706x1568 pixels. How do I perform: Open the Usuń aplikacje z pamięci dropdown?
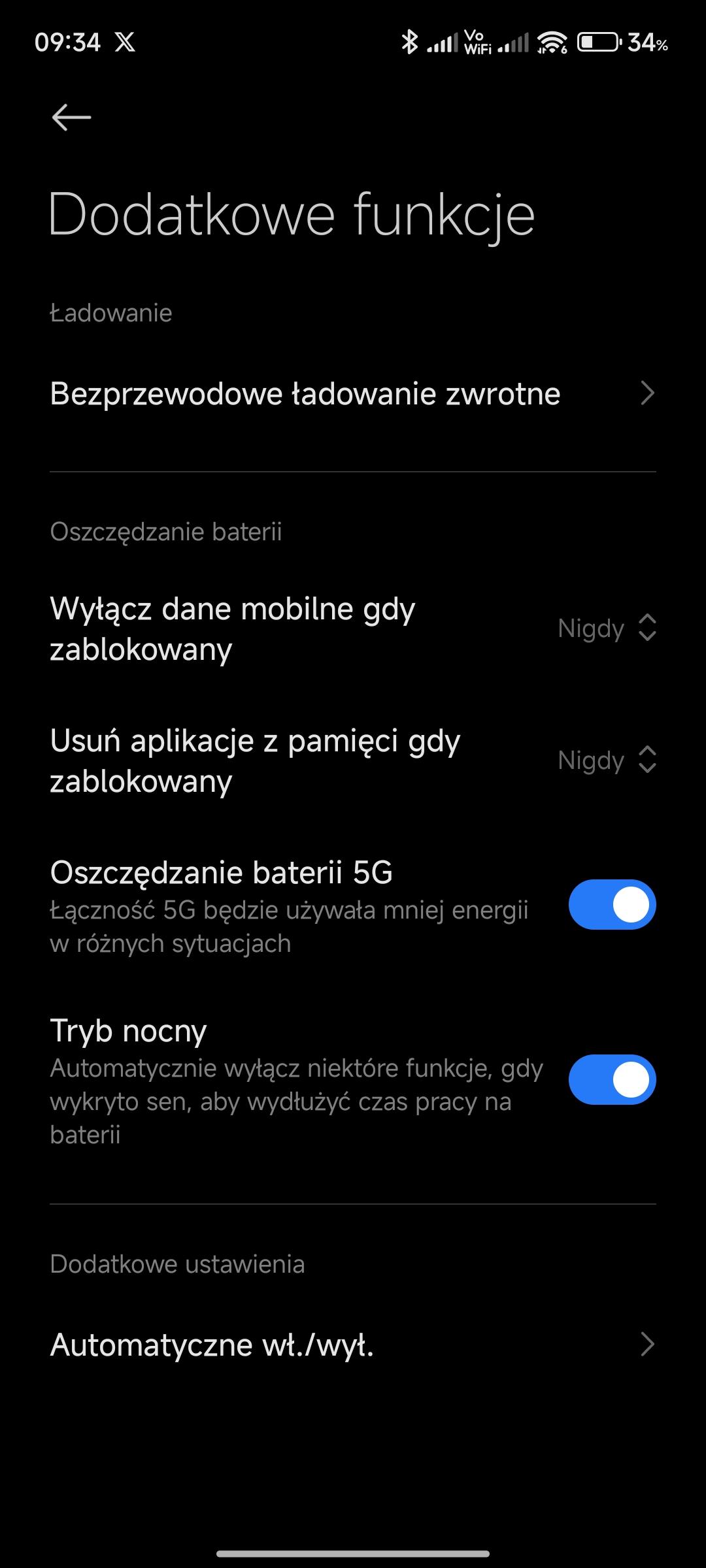click(606, 760)
